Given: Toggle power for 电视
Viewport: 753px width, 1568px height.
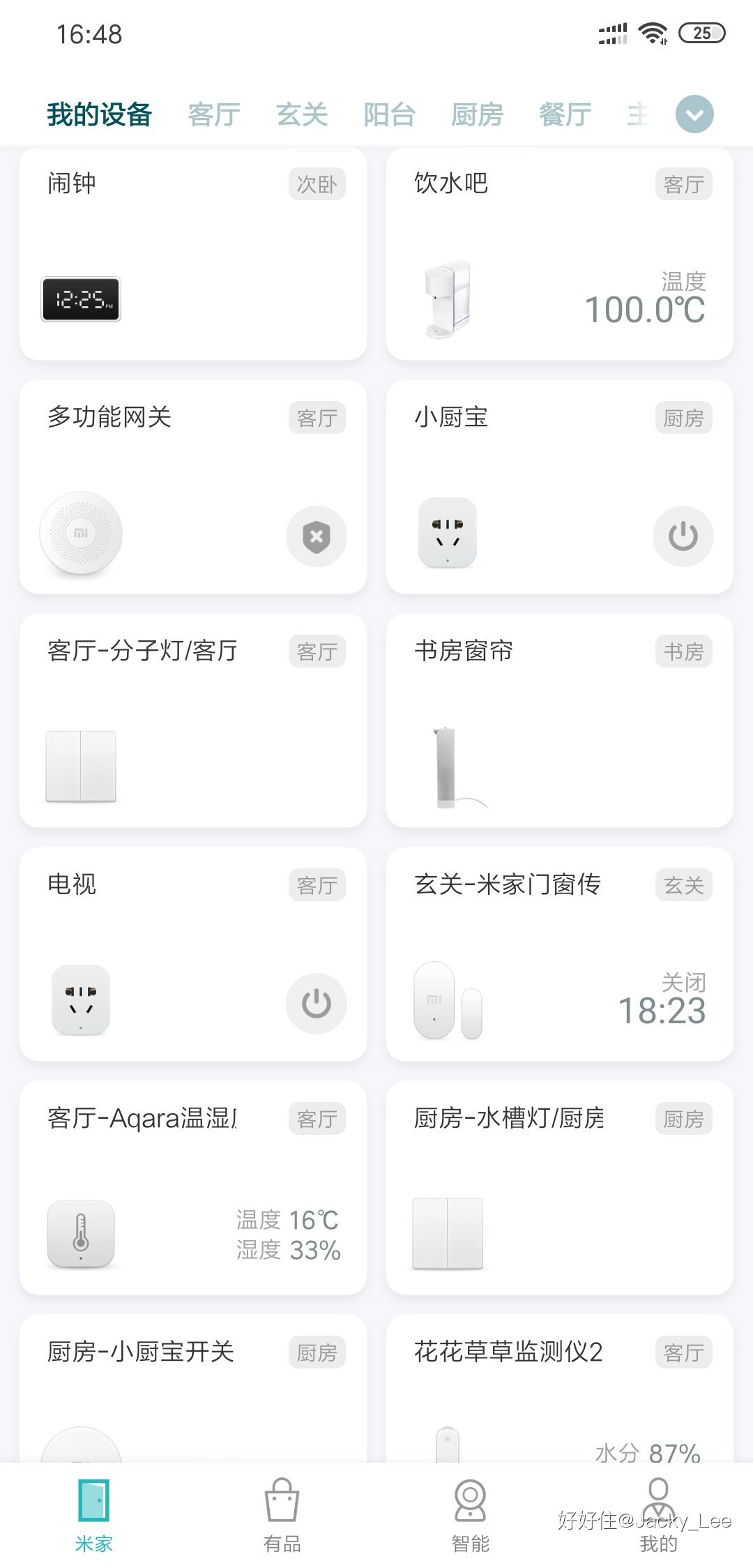Looking at the screenshot, I should [x=315, y=1003].
